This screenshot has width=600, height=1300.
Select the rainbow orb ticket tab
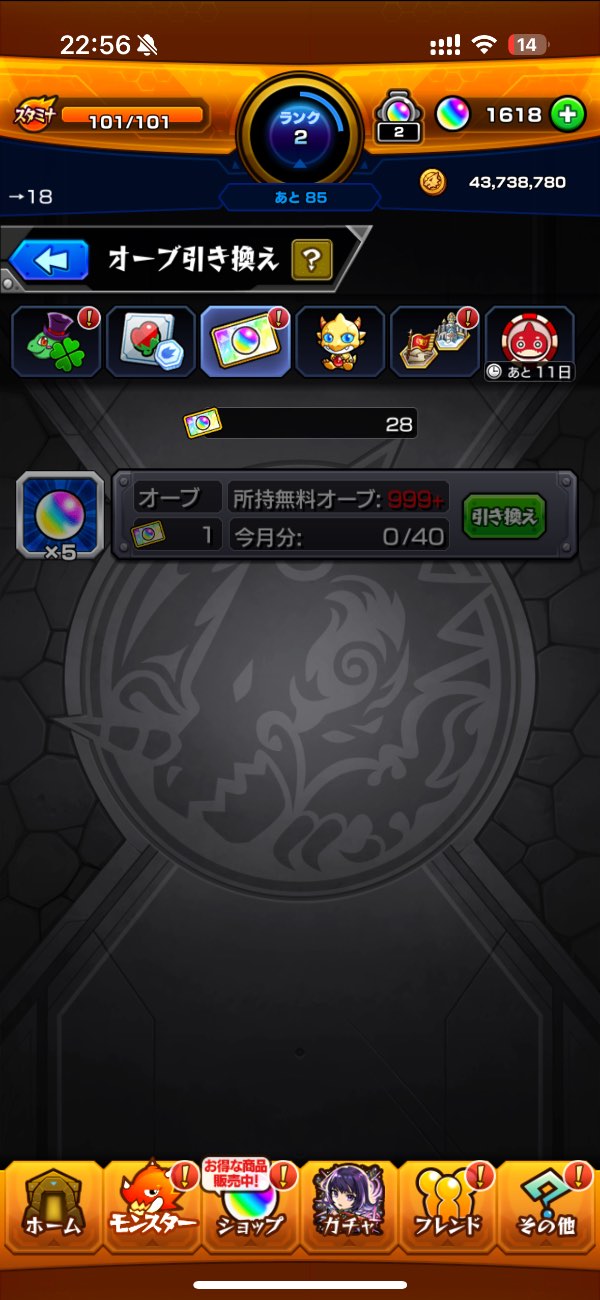(245, 341)
